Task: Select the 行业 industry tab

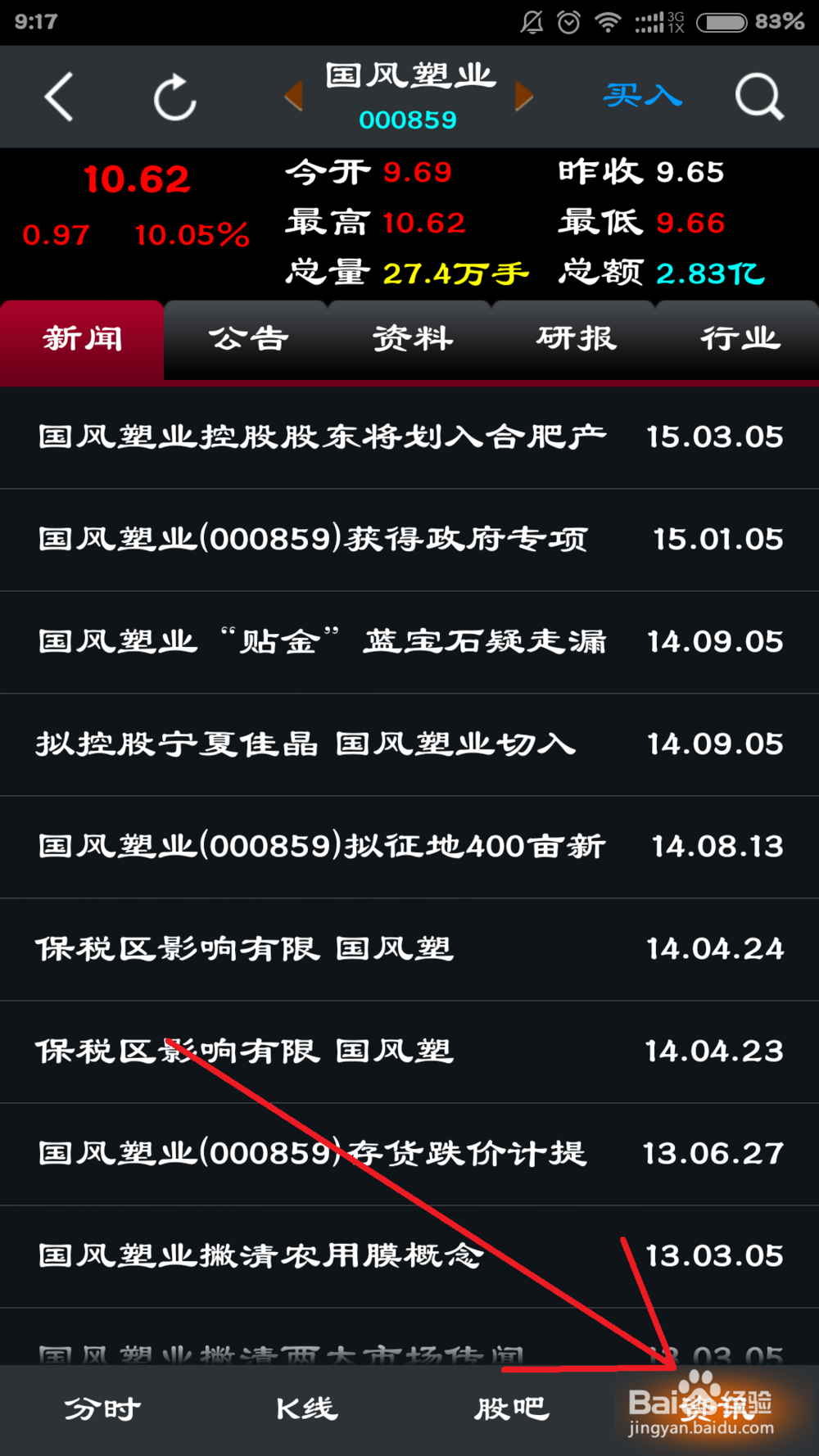Action: tap(737, 339)
